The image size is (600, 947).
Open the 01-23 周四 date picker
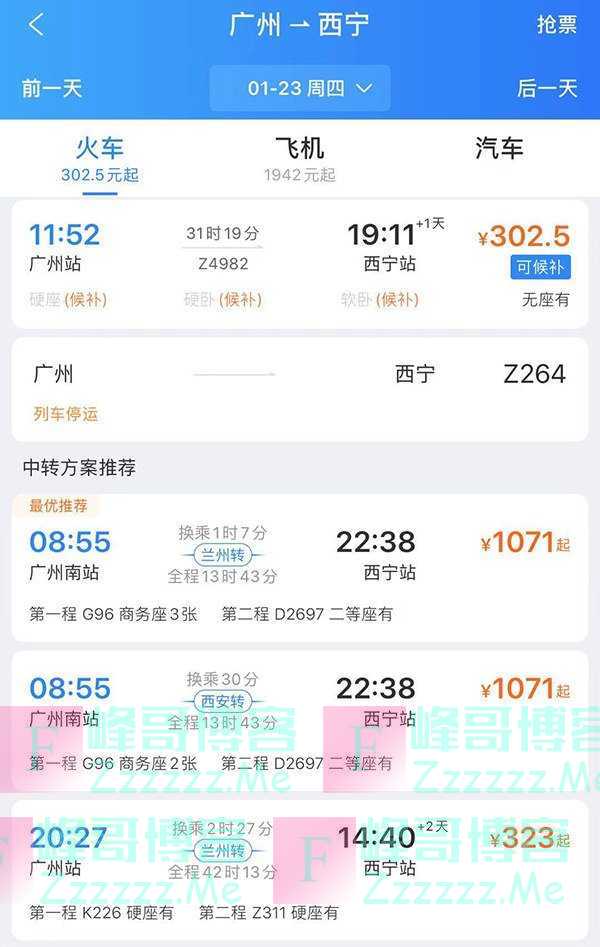300,88
